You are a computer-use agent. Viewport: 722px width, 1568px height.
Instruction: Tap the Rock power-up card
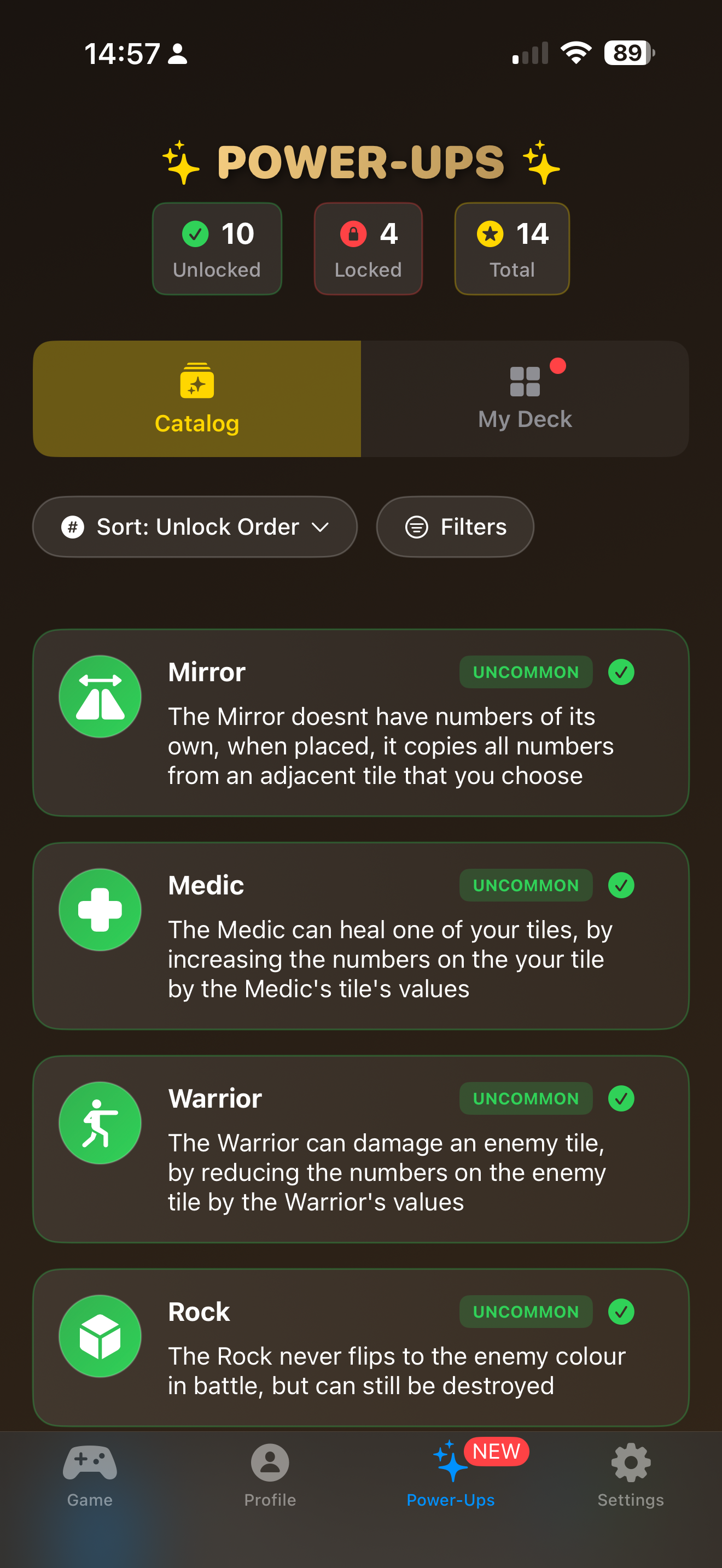(360, 1347)
